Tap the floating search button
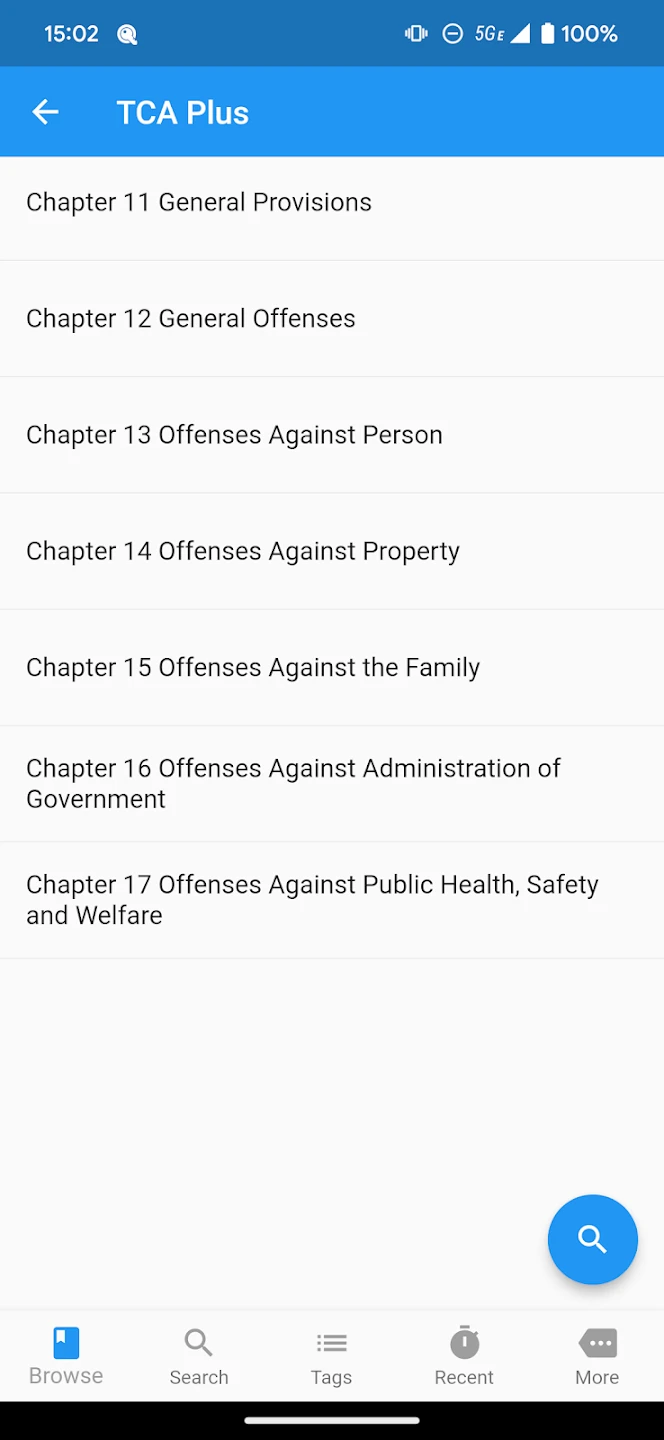 point(592,1239)
